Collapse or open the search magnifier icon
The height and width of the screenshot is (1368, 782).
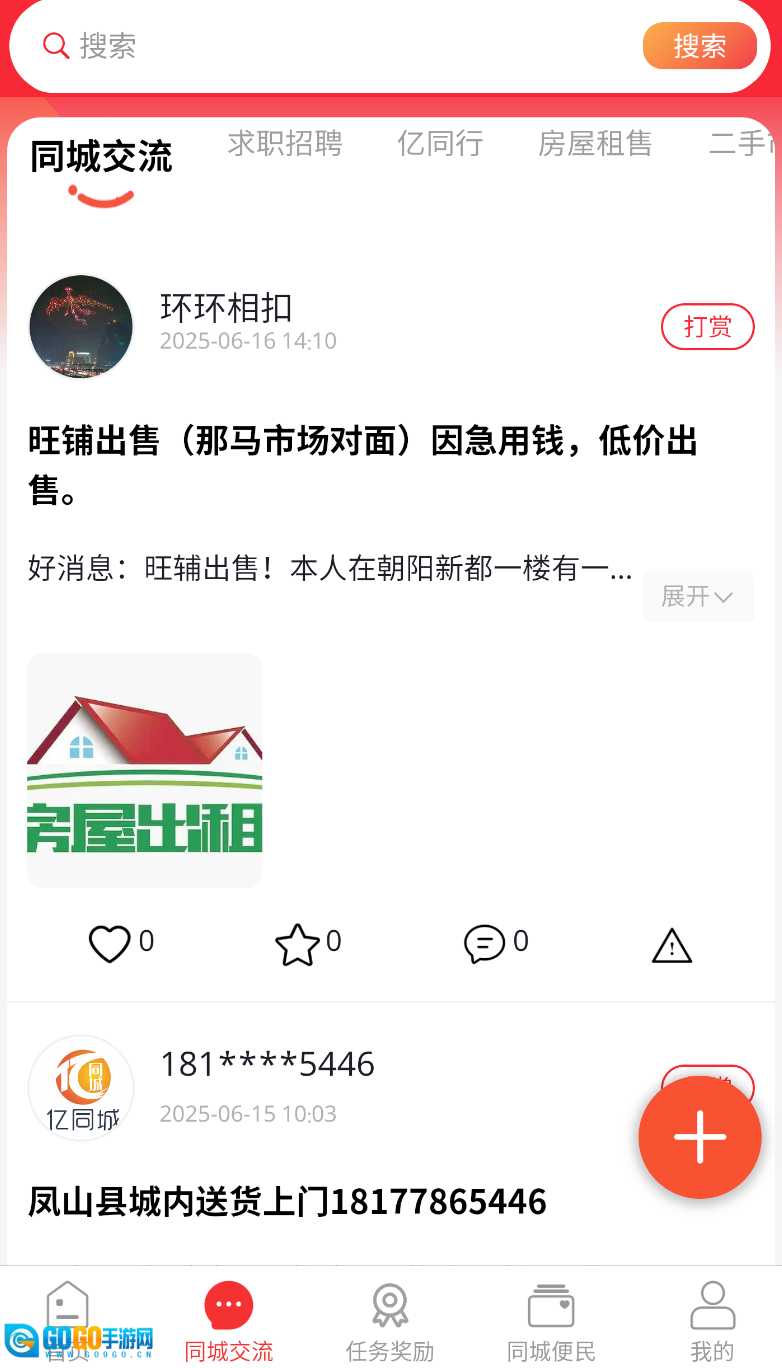pos(55,46)
